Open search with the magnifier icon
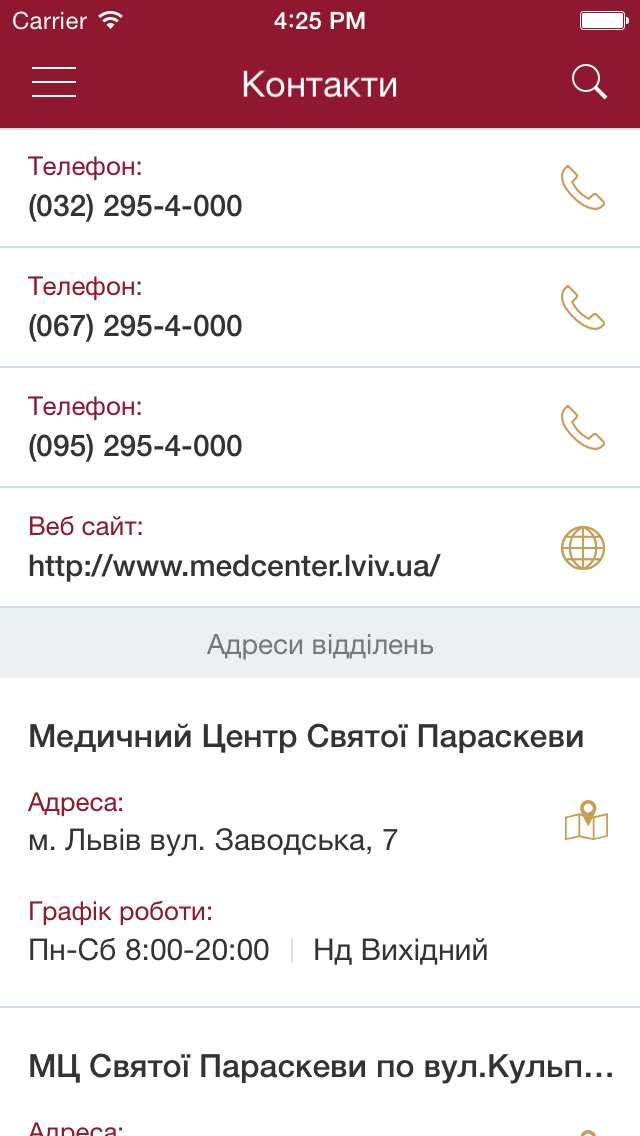 pos(589,82)
